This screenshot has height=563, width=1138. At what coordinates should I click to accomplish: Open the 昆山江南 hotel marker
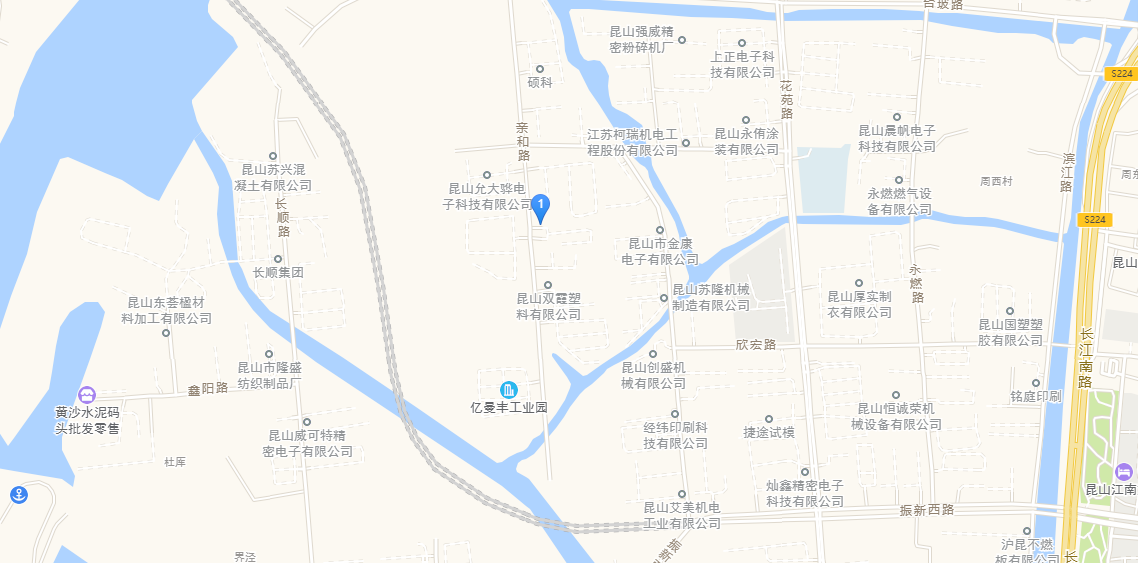click(1123, 471)
